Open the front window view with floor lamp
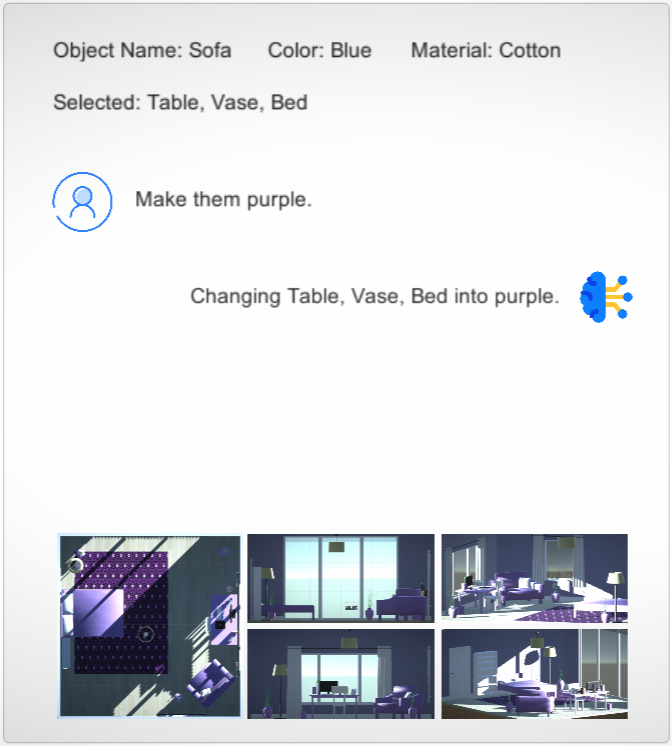The height and width of the screenshot is (746, 672). (341, 577)
